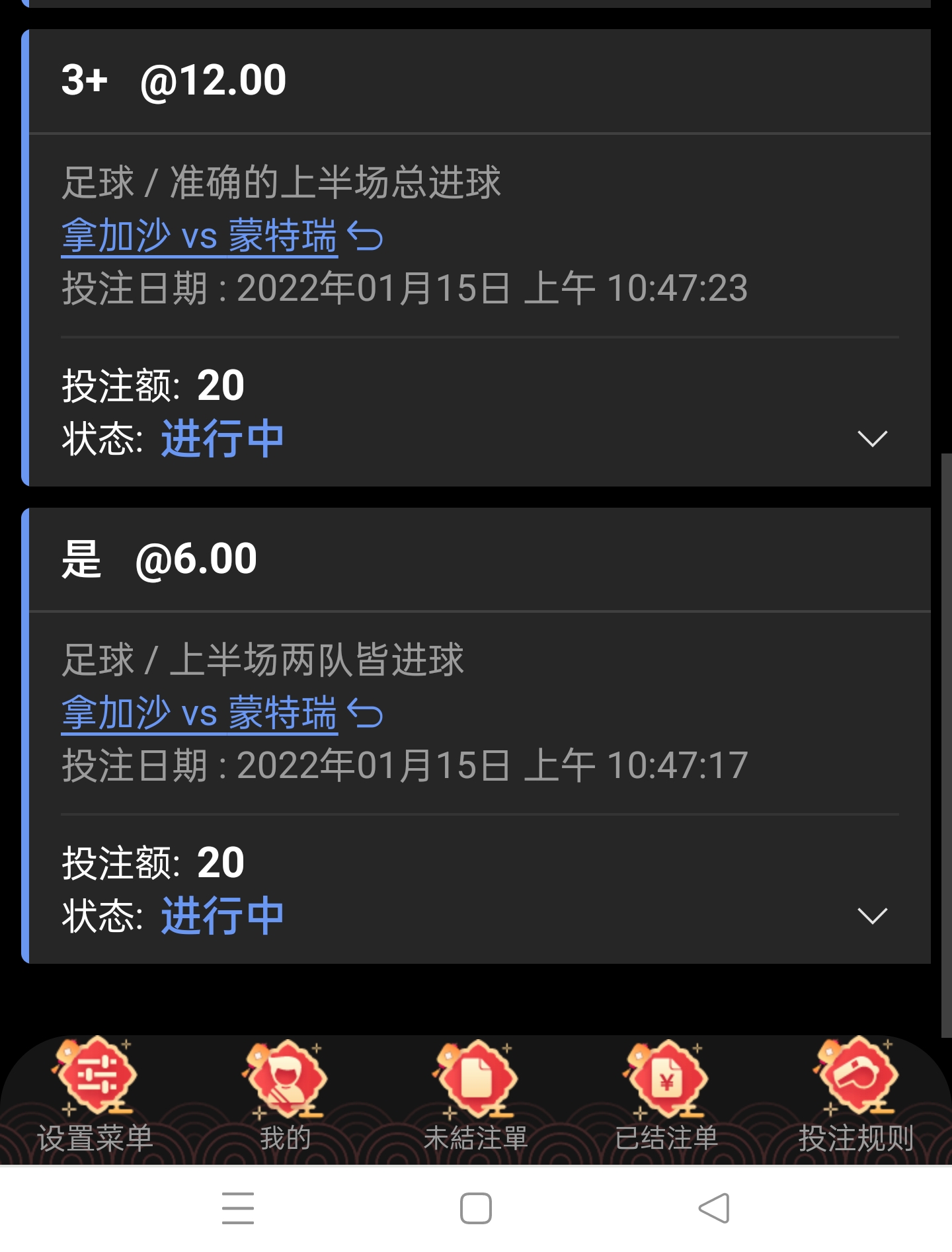
Task: Switch to the 我的 tab
Action: (286, 1097)
